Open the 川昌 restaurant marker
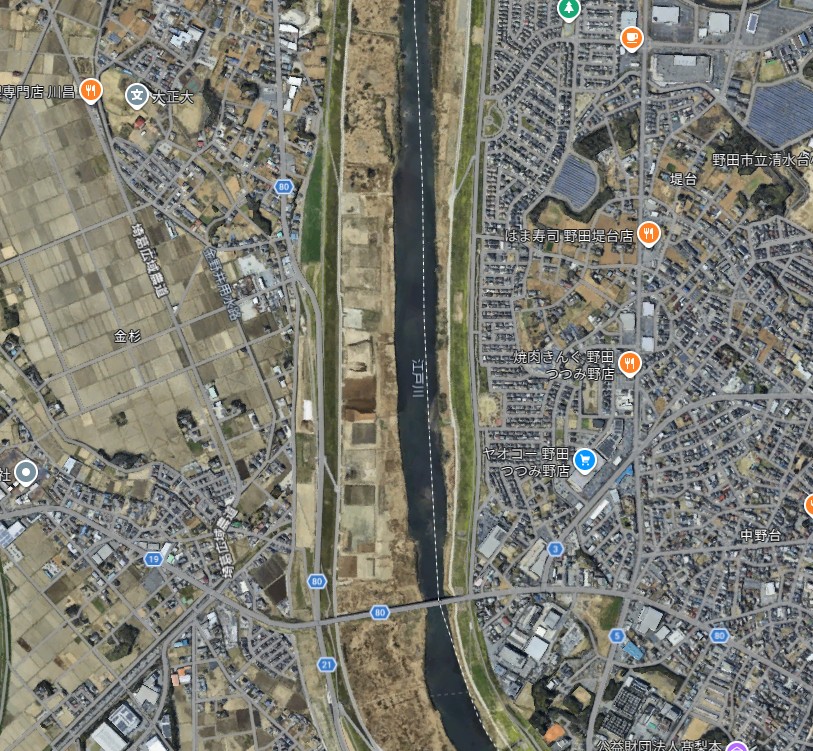 [90, 91]
